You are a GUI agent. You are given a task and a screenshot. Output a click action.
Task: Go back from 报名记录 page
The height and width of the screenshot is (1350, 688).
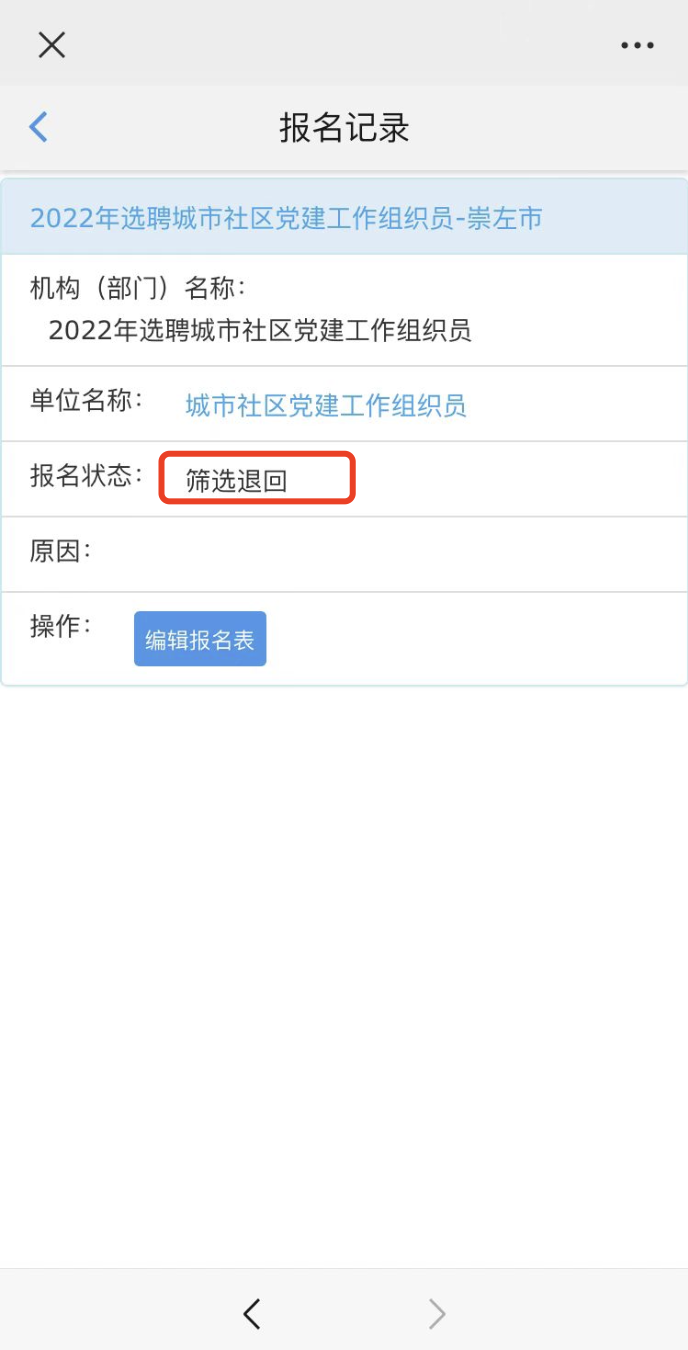click(x=39, y=127)
